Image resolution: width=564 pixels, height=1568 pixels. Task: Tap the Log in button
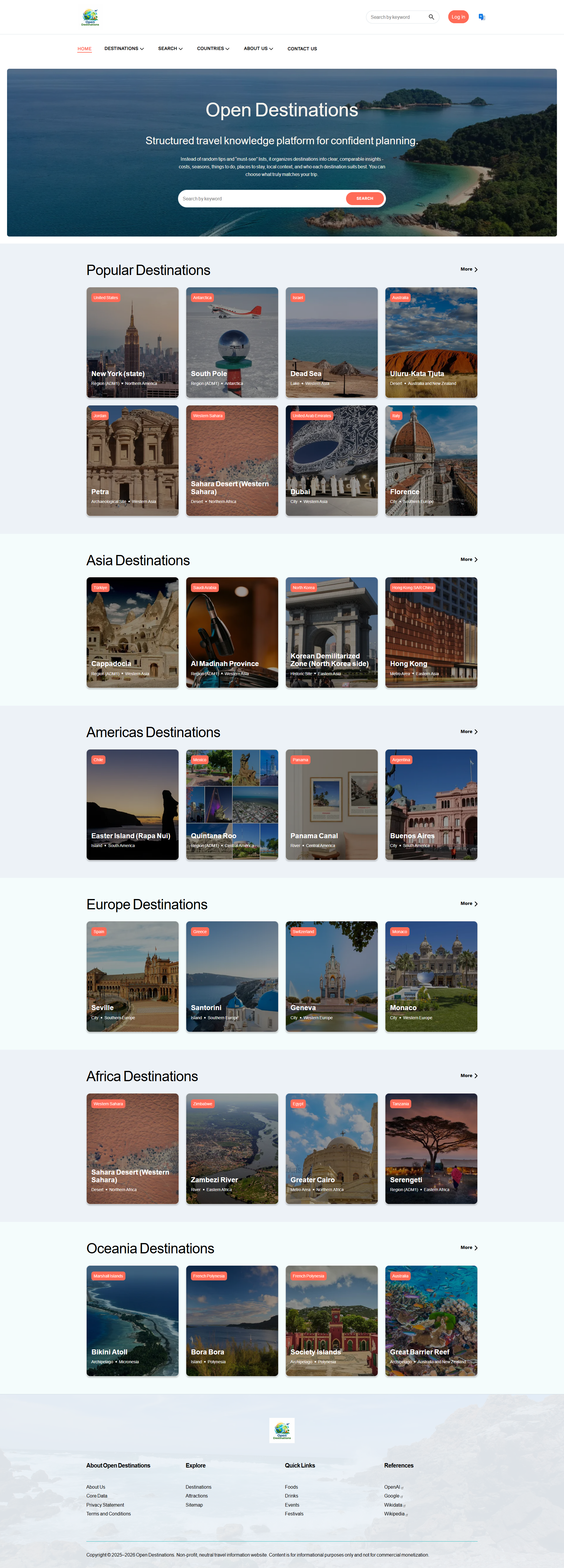(x=458, y=17)
